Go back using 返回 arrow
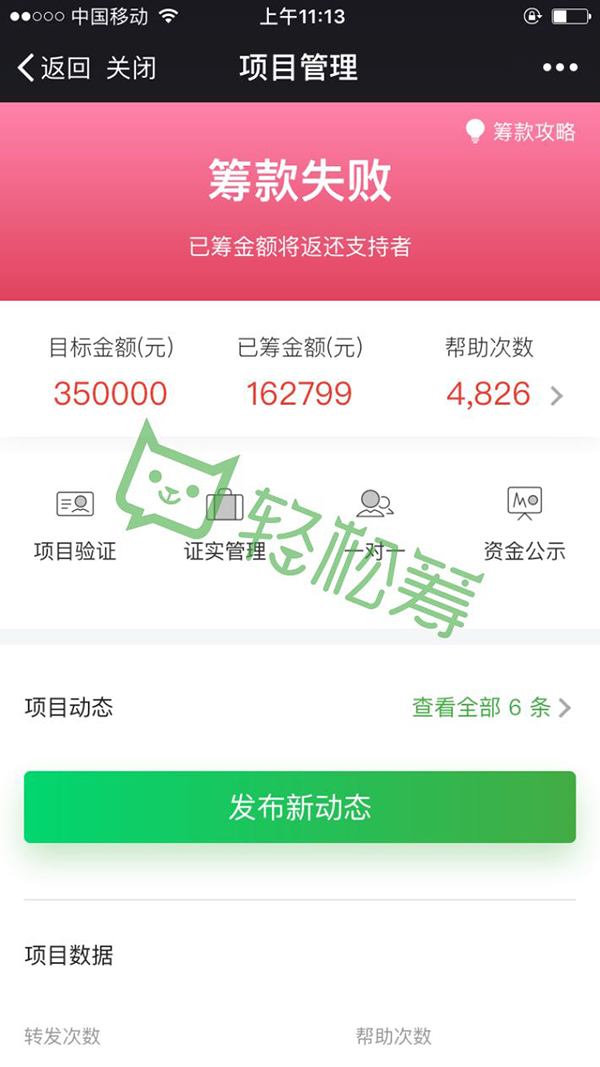This screenshot has height=1067, width=600. pyautogui.click(x=53, y=68)
